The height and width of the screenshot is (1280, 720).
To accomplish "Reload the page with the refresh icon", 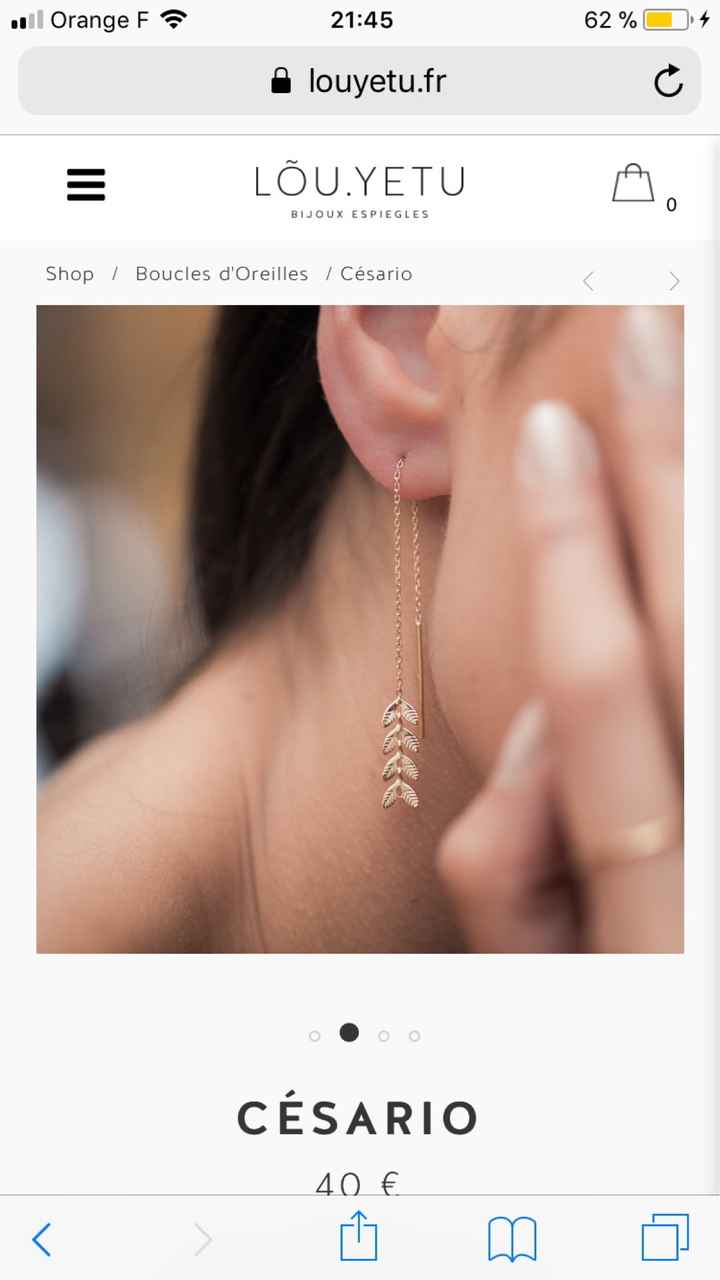I will point(668,81).
